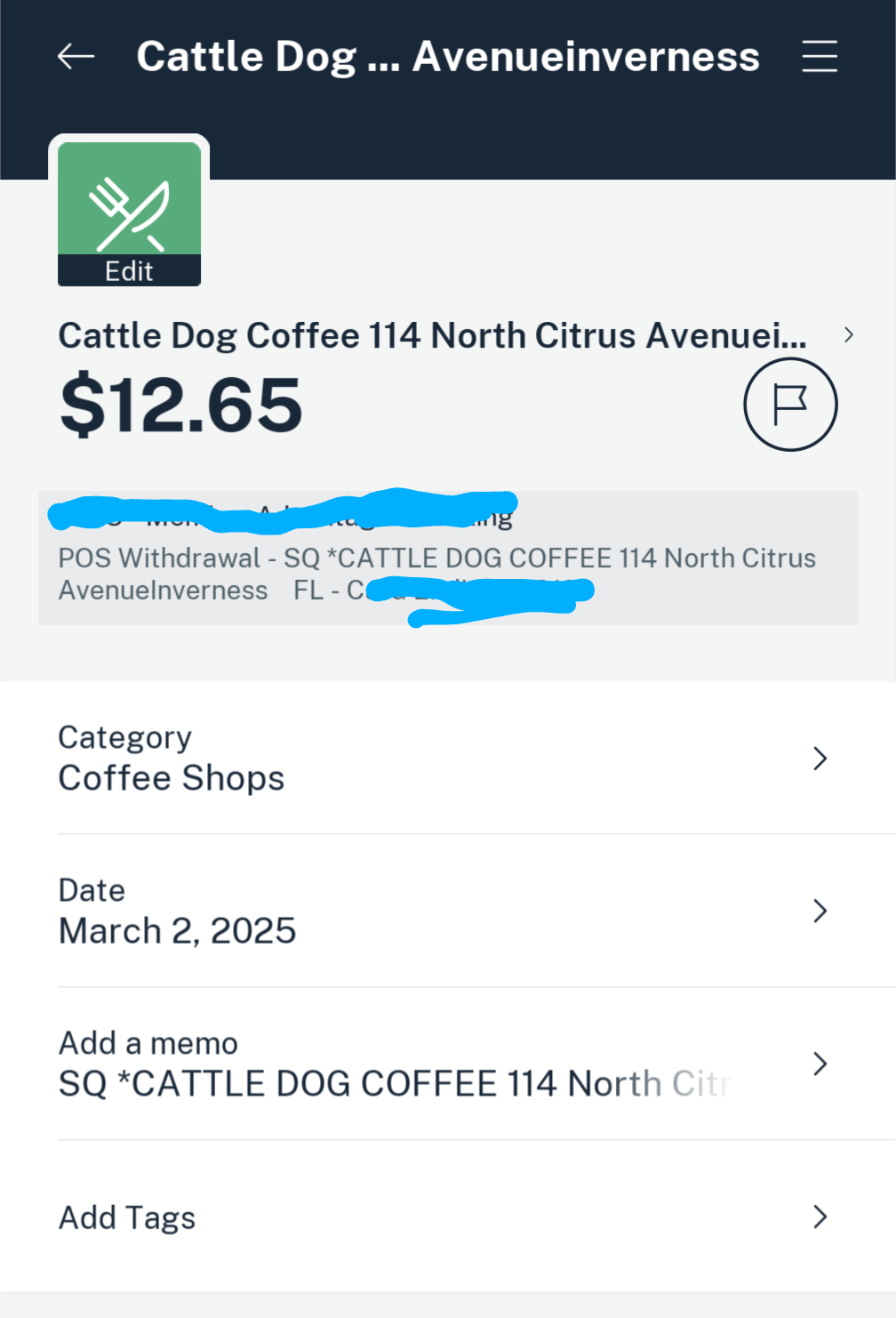
Task: Open Add Tags
Action: pyautogui.click(x=444, y=1218)
